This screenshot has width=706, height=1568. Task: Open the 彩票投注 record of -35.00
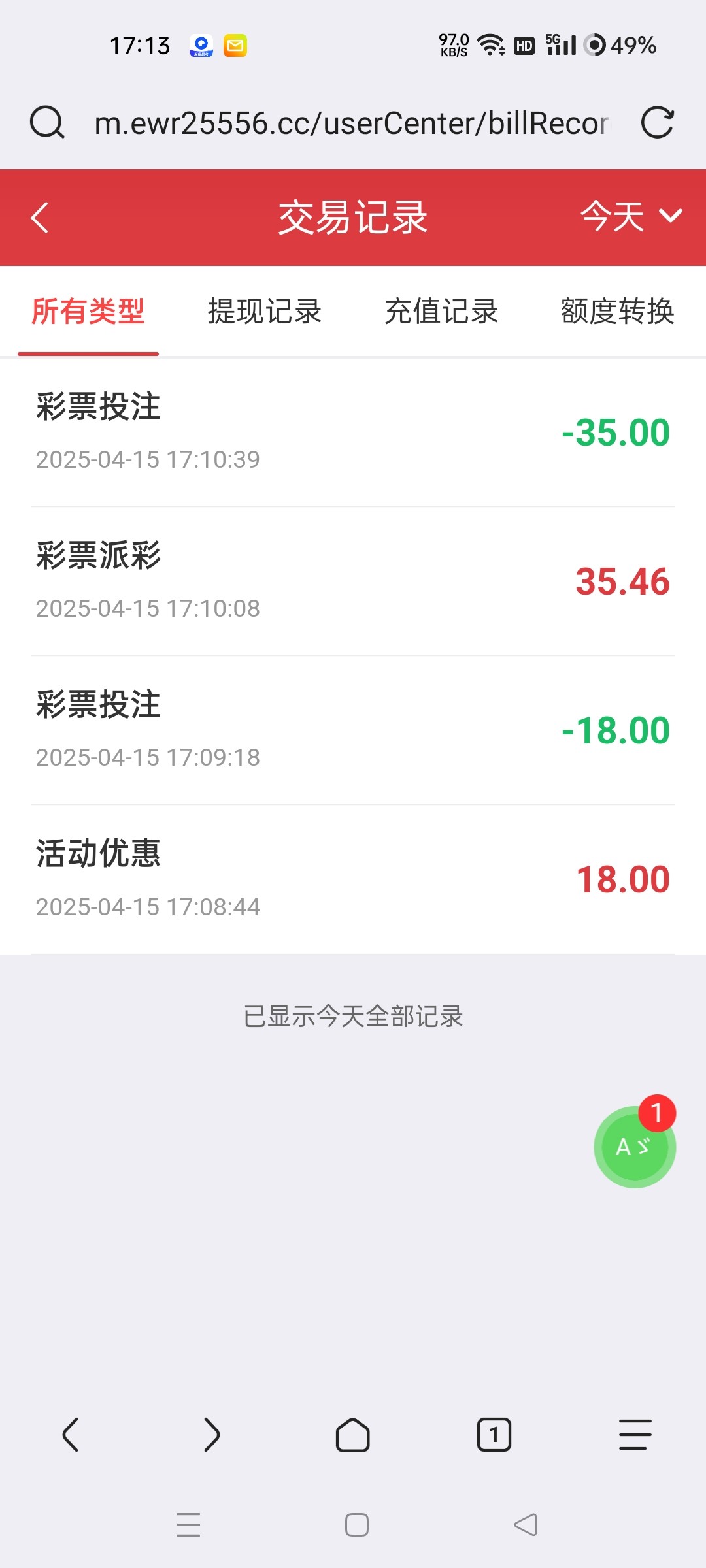point(353,432)
